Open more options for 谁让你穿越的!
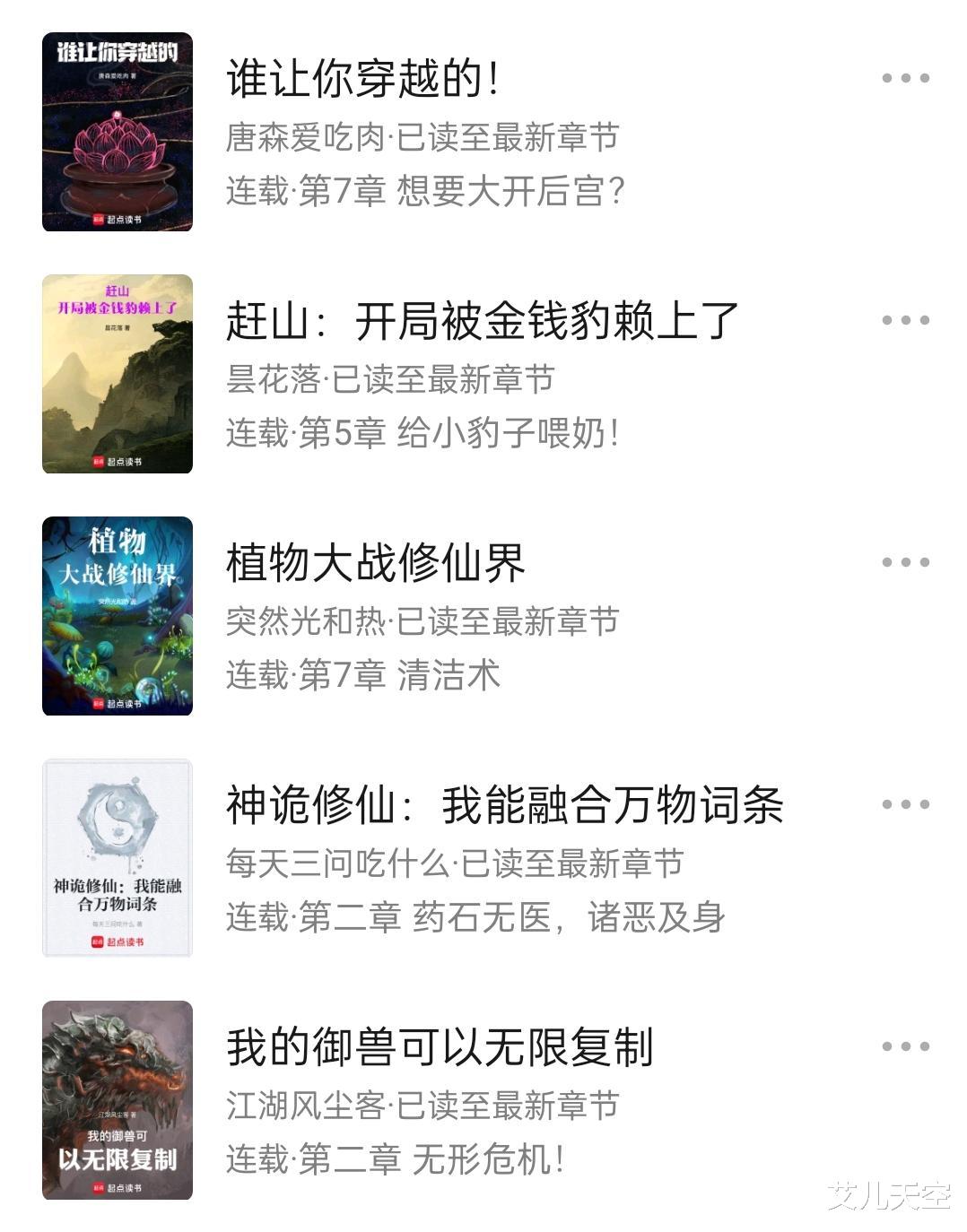Screen dimensions: 967x1232 pyautogui.click(x=904, y=78)
